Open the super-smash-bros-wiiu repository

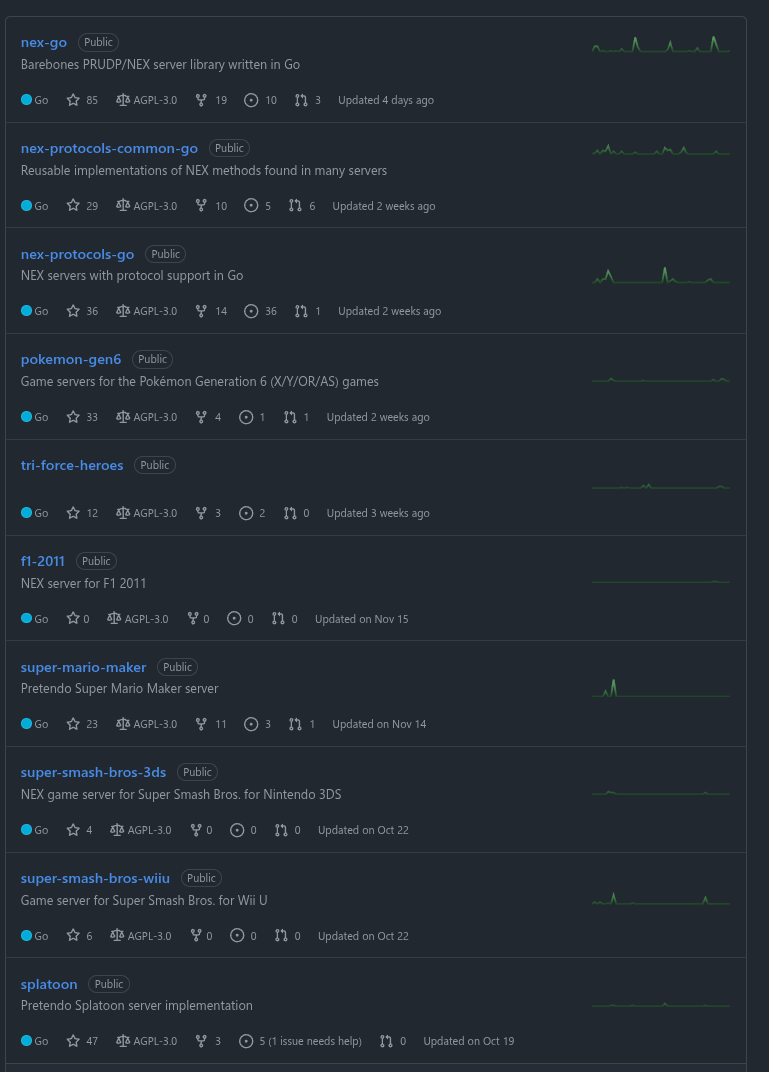pos(95,878)
